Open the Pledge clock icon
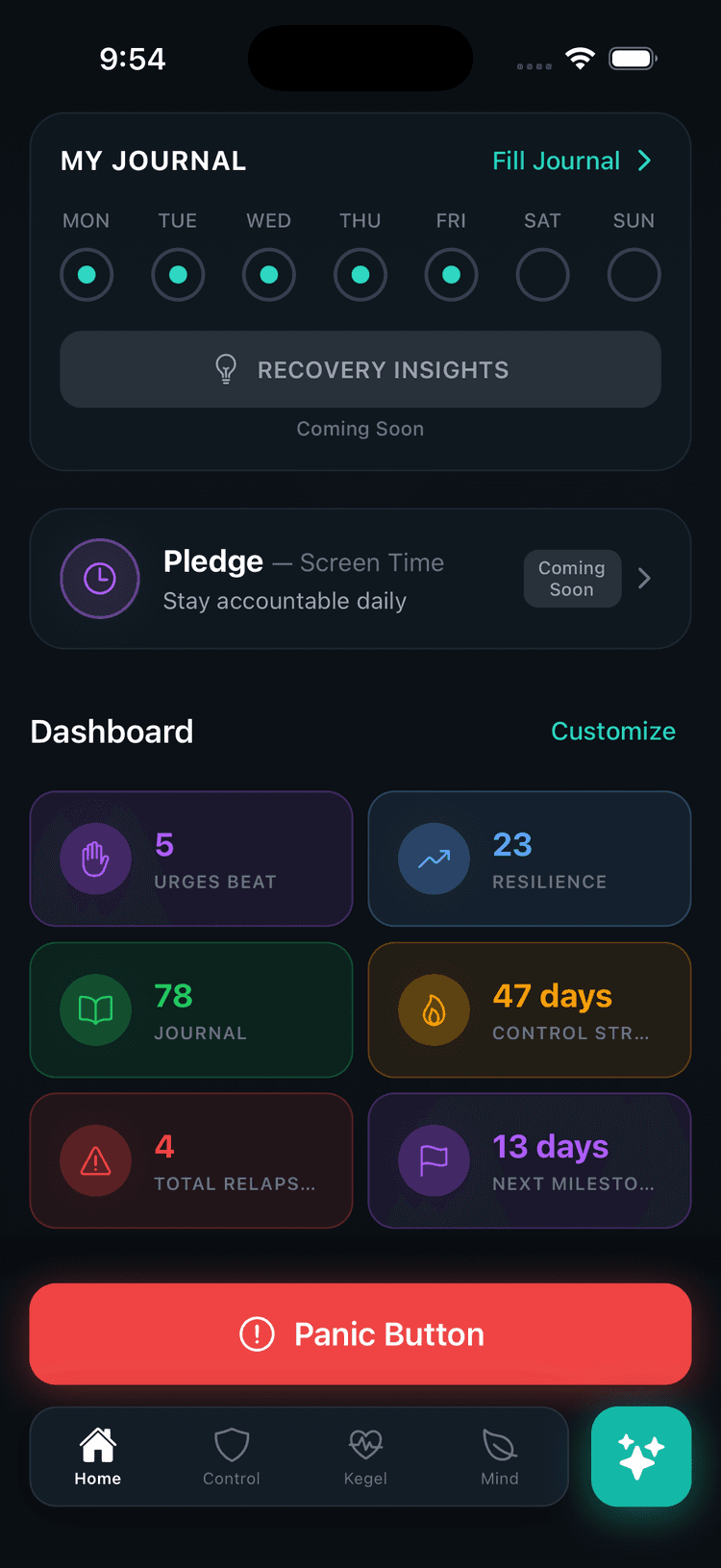Image resolution: width=721 pixels, height=1568 pixels. 100,579
